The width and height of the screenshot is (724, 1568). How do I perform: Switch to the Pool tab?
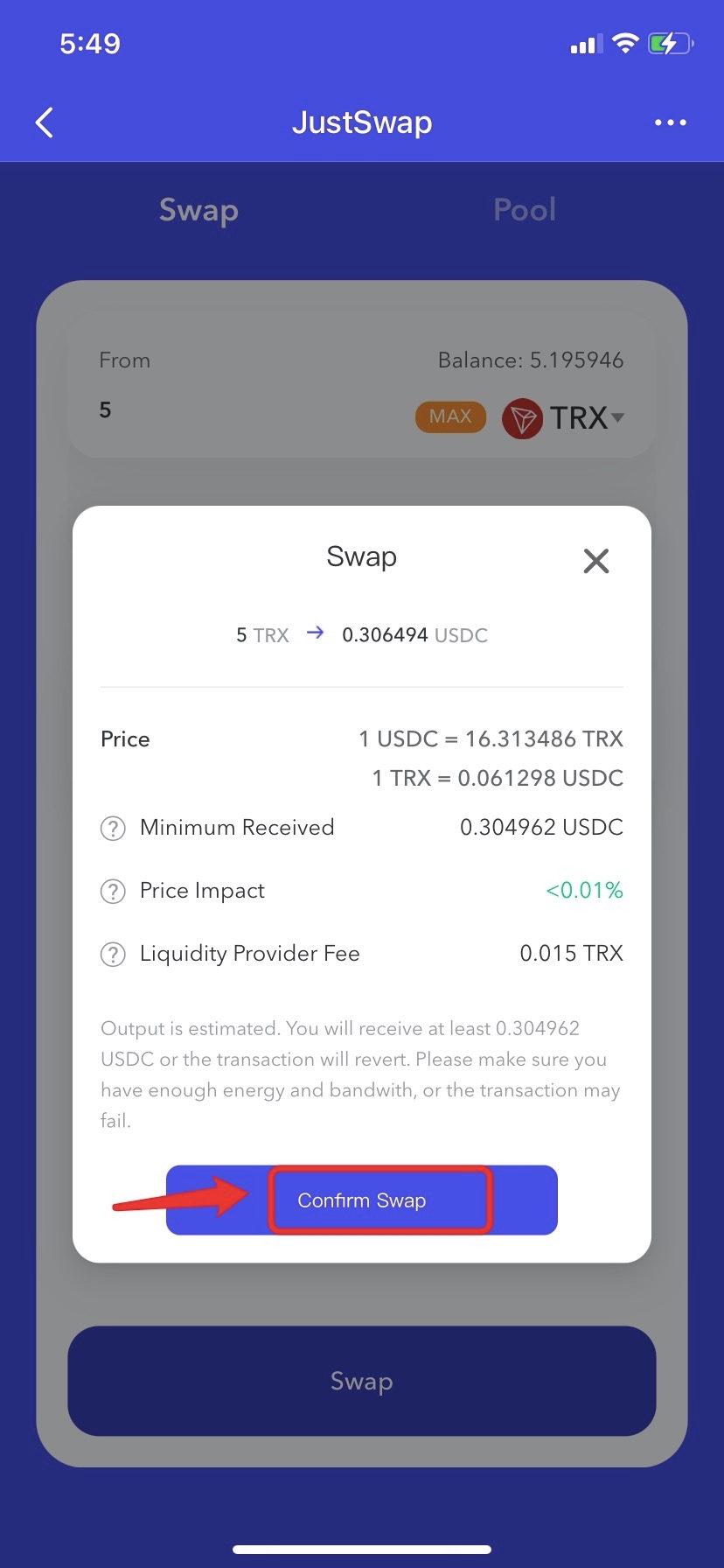tap(524, 210)
